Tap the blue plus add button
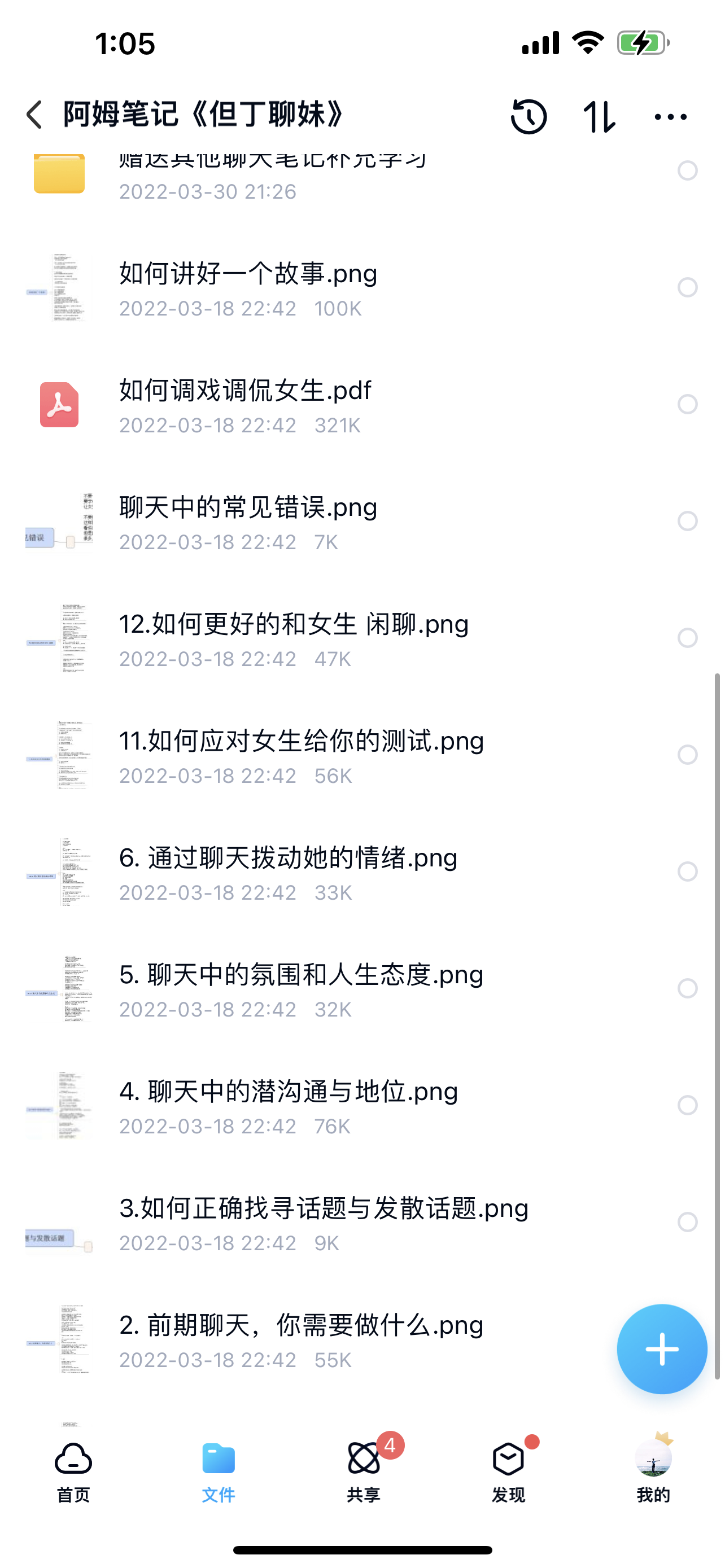This screenshot has height=1568, width=725. point(662,1349)
